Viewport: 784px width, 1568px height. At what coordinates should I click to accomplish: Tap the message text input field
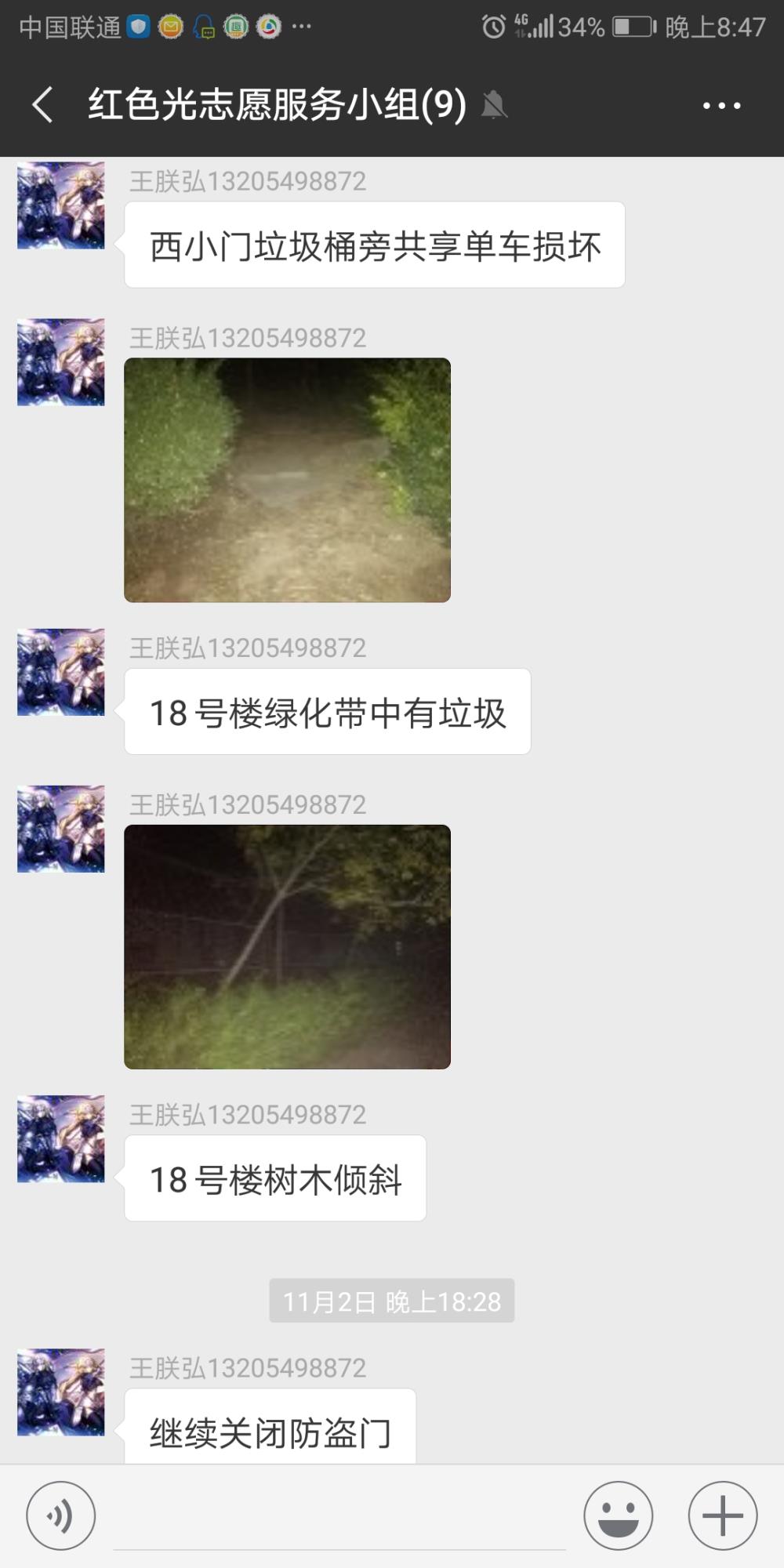(339, 1517)
